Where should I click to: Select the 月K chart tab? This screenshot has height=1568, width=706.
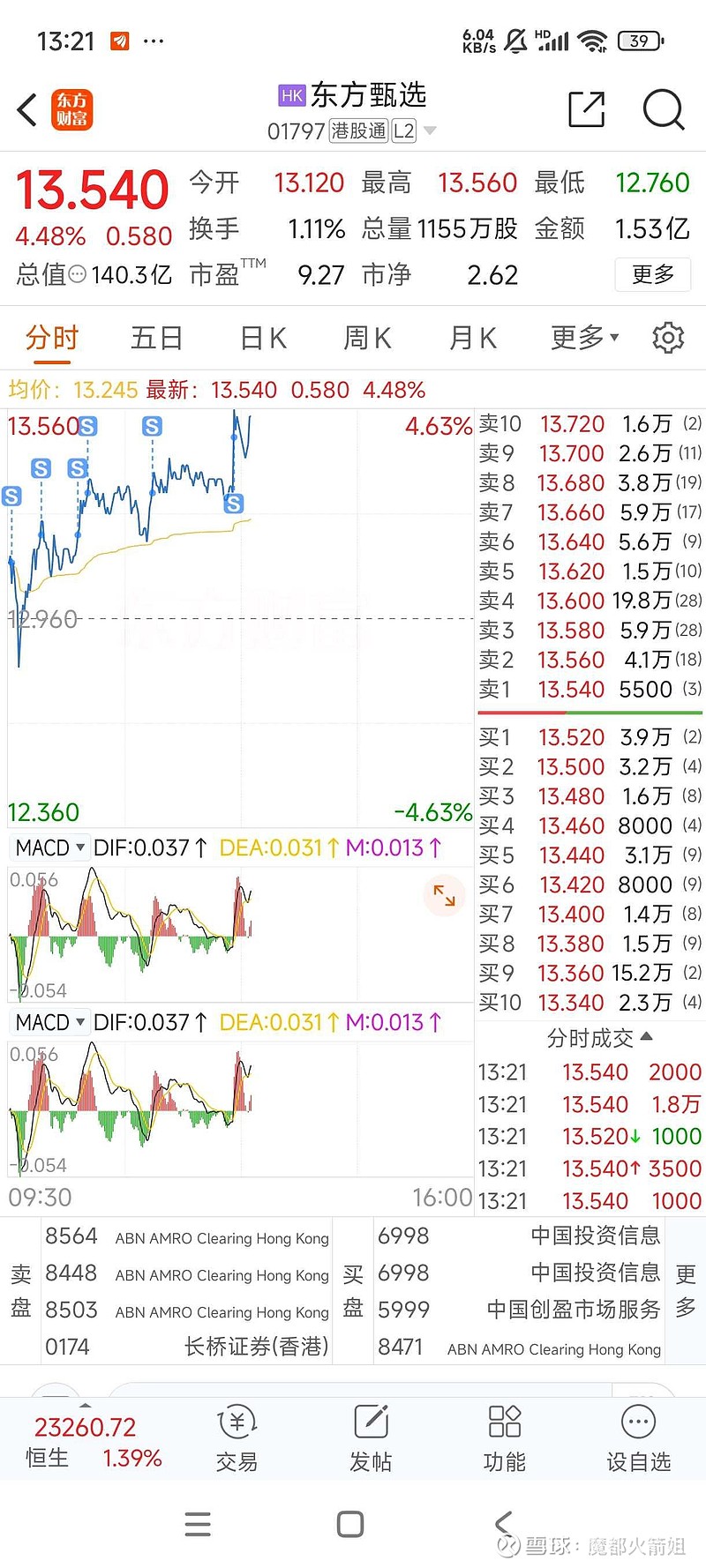[x=473, y=338]
